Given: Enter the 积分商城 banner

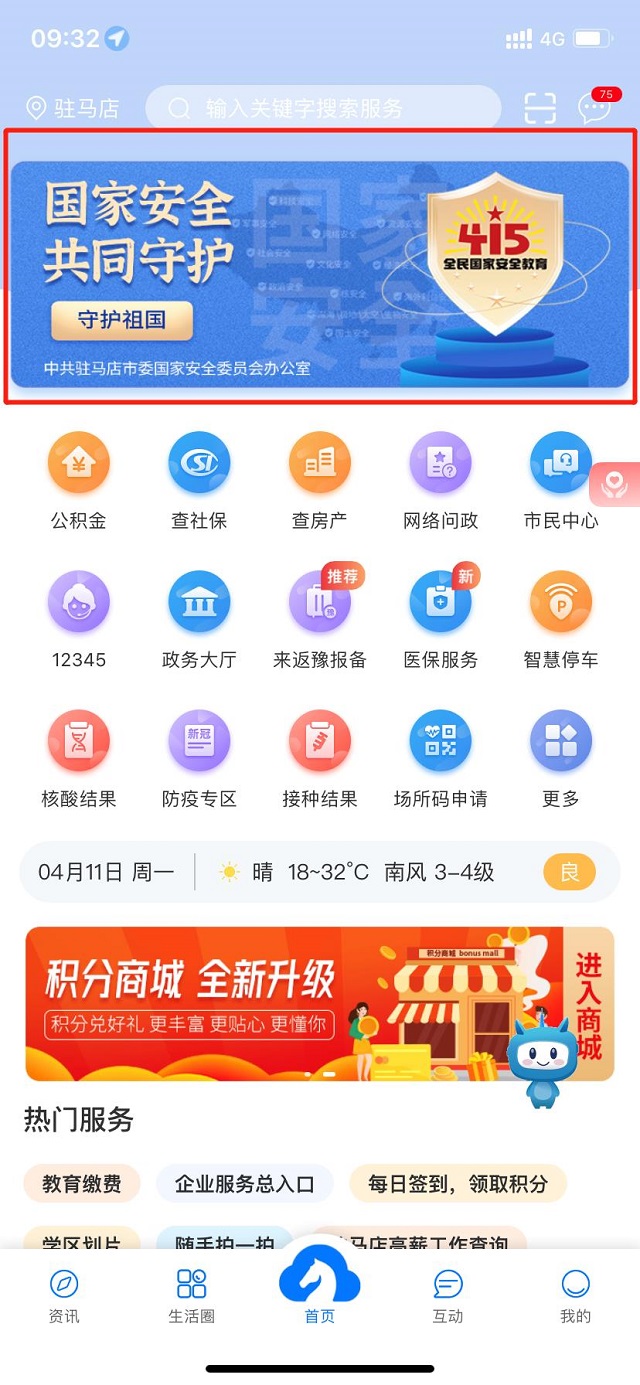Looking at the screenshot, I should coord(319,1003).
